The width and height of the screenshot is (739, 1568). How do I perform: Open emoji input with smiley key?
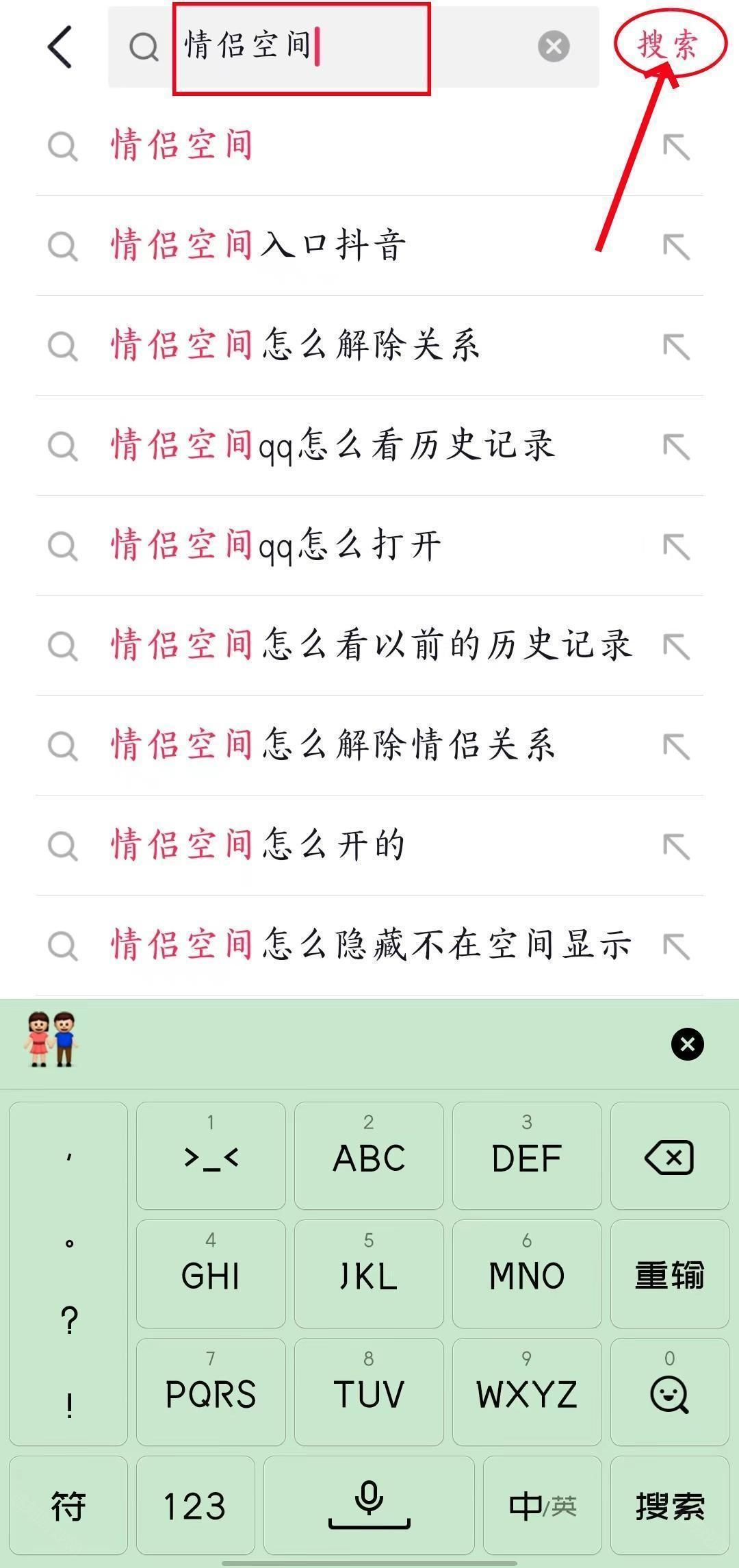[669, 1393]
